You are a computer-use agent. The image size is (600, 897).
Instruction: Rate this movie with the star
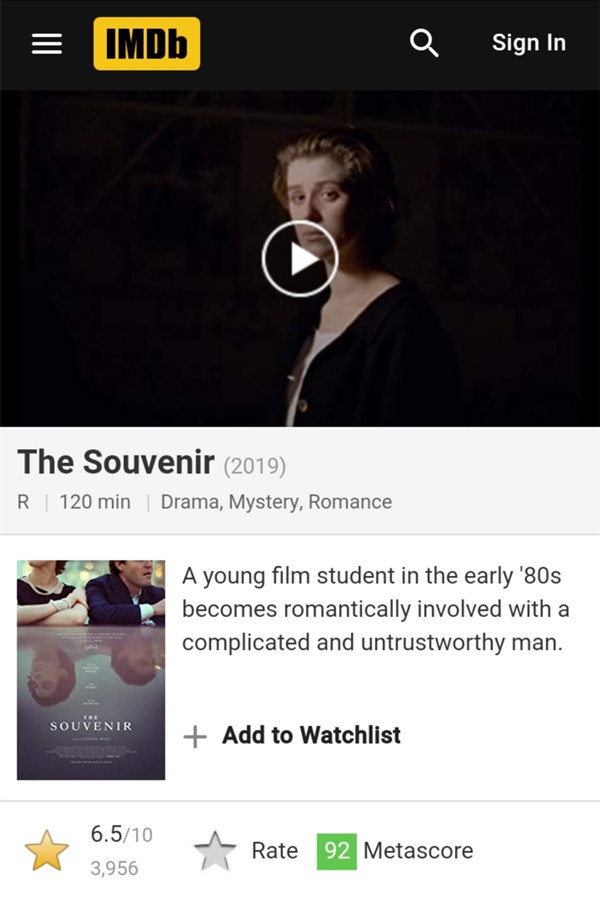tap(215, 851)
